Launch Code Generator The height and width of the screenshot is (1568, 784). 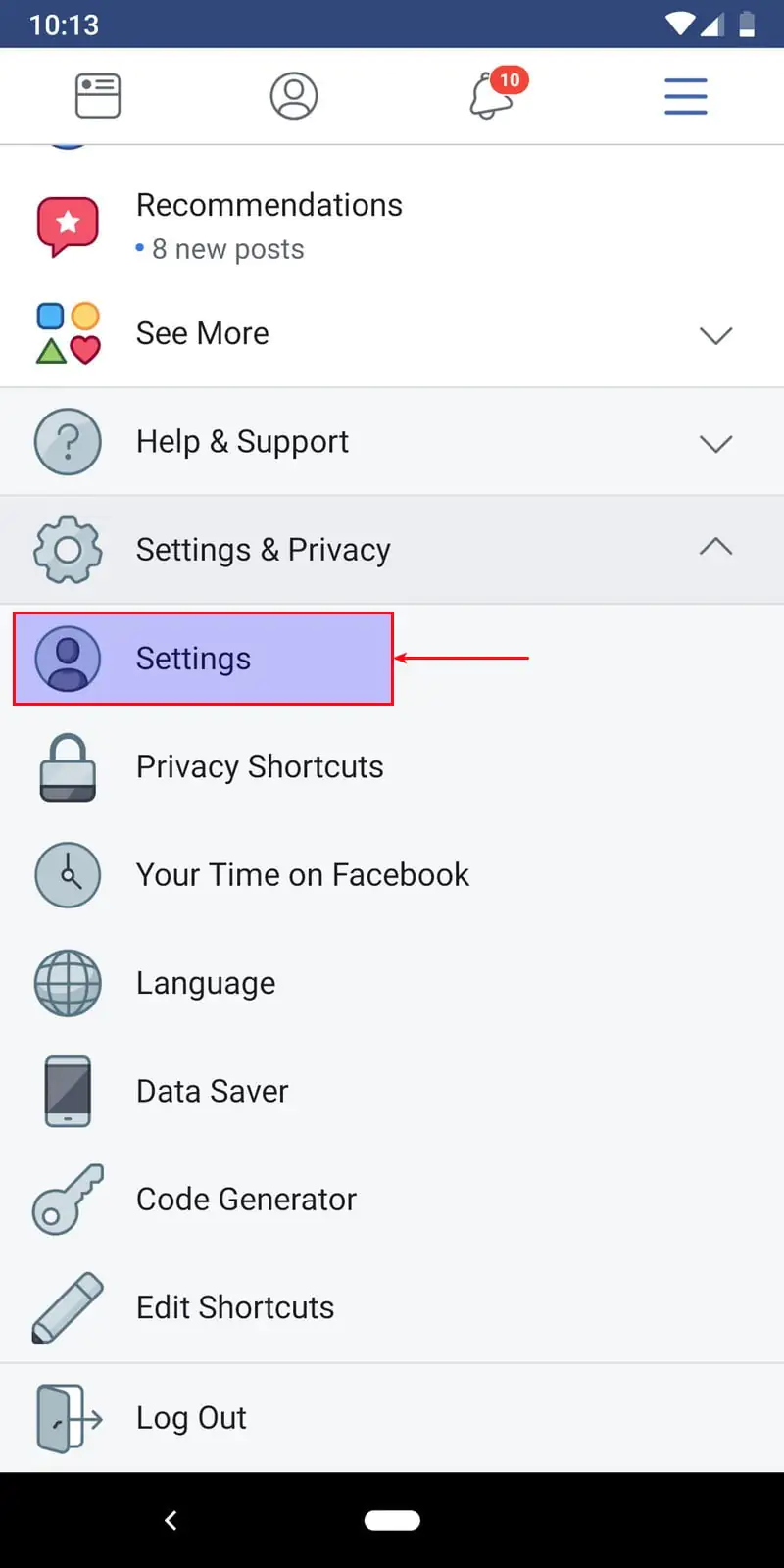tap(245, 1200)
